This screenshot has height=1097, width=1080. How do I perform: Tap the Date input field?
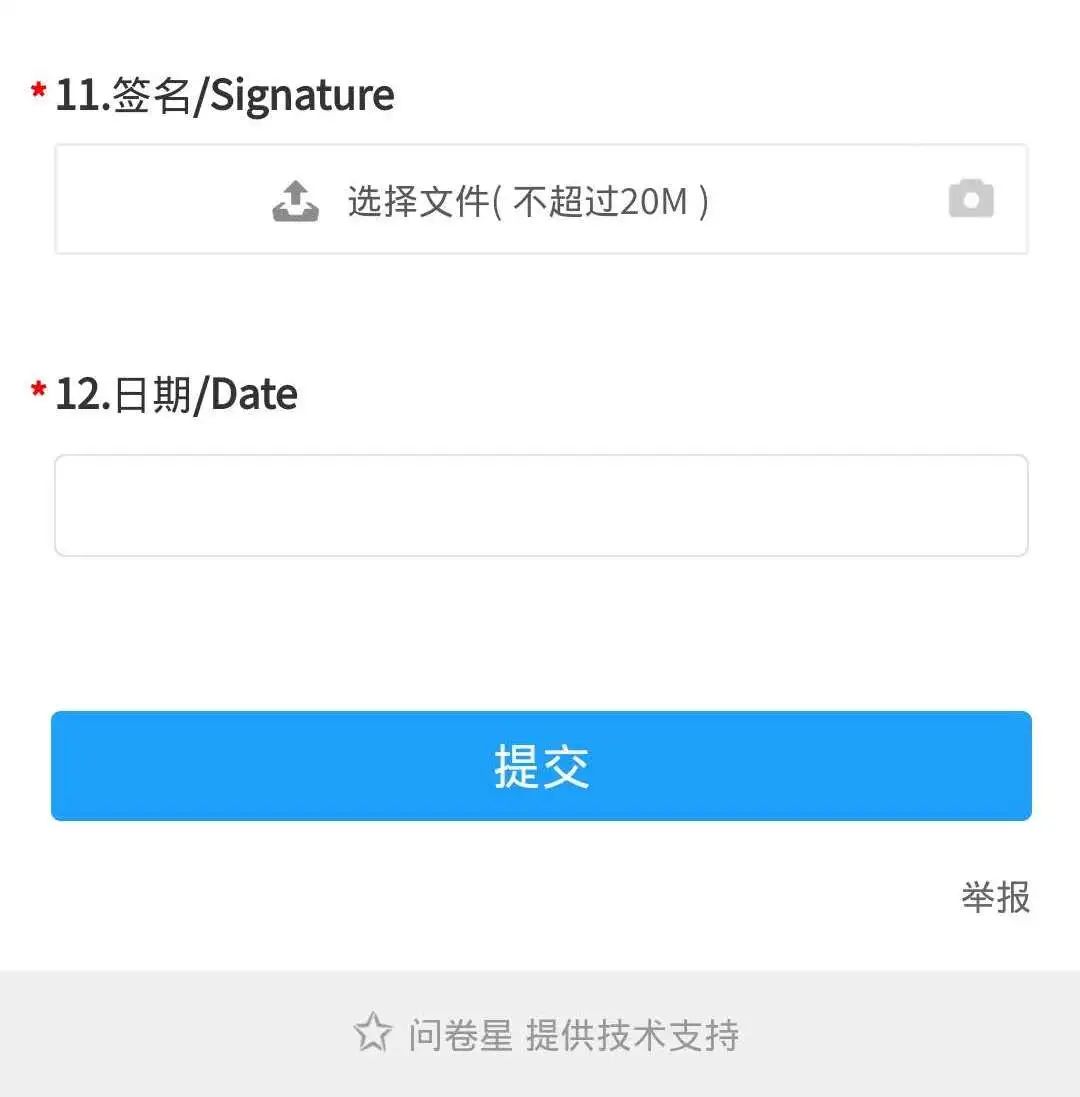click(x=540, y=506)
